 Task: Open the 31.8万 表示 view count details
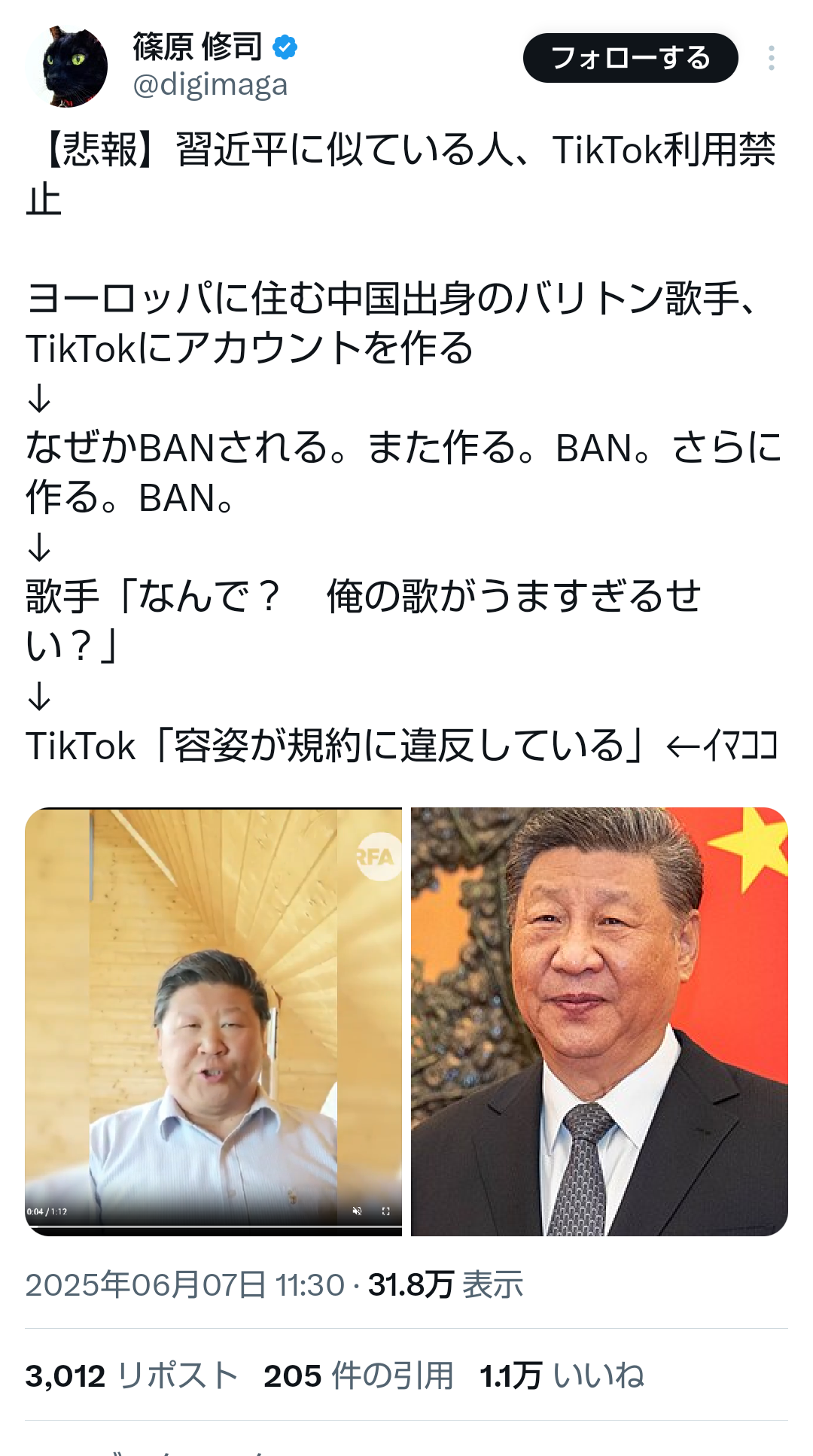[445, 1284]
